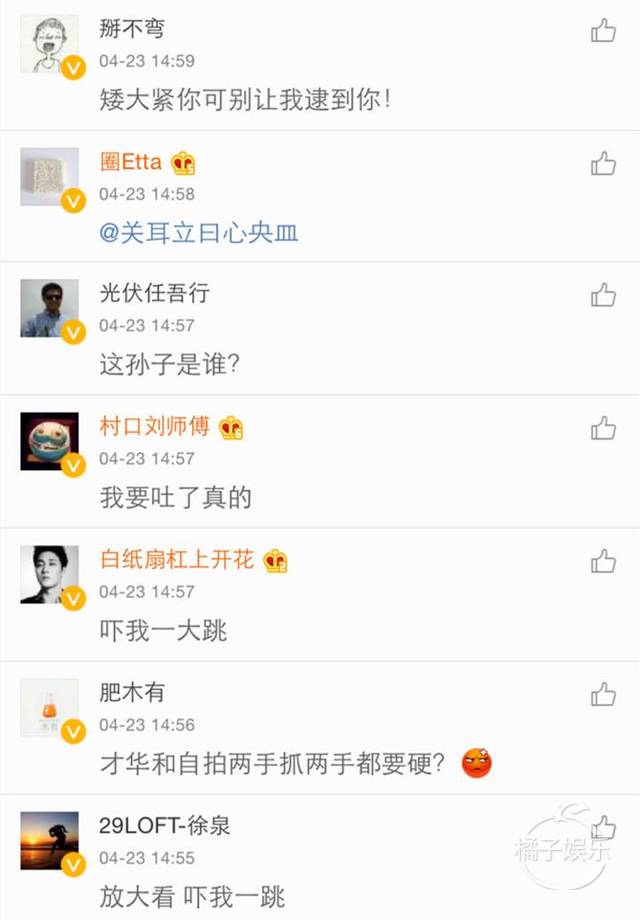640x920 pixels.
Task: Open 掰不弯's profile avatar
Action: coord(49,44)
